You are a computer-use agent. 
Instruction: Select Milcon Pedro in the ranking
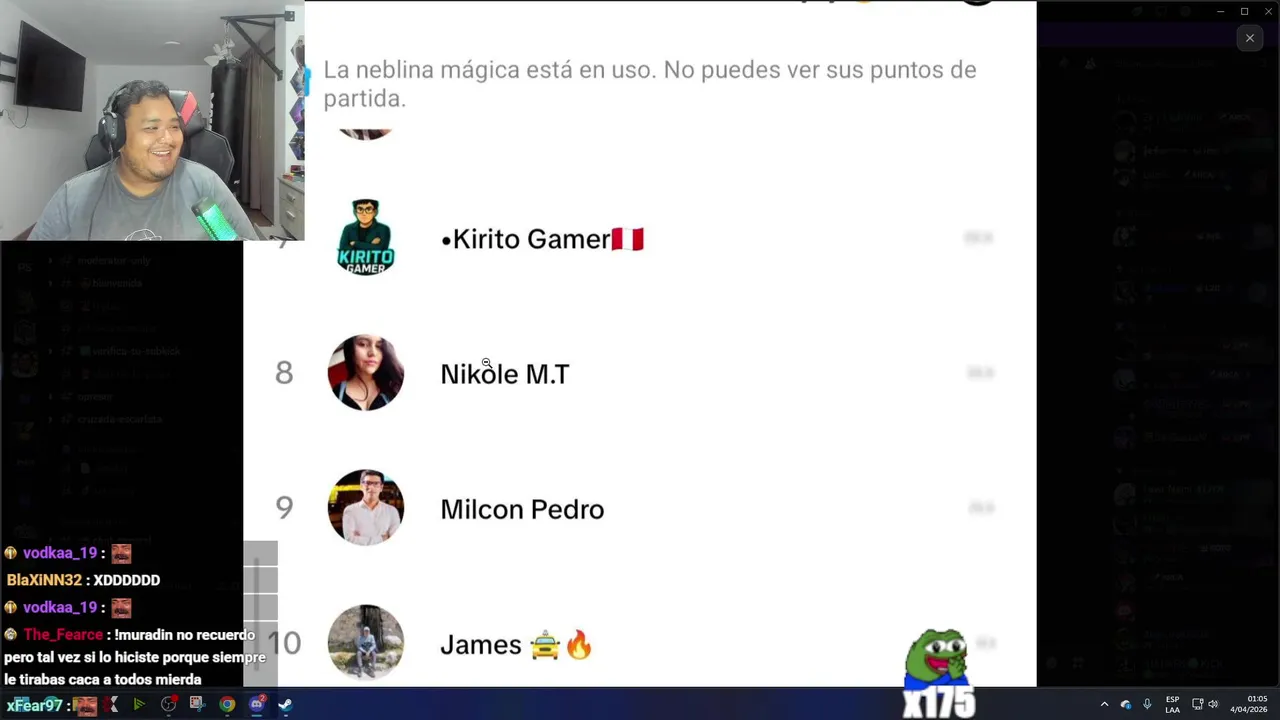[x=521, y=509]
